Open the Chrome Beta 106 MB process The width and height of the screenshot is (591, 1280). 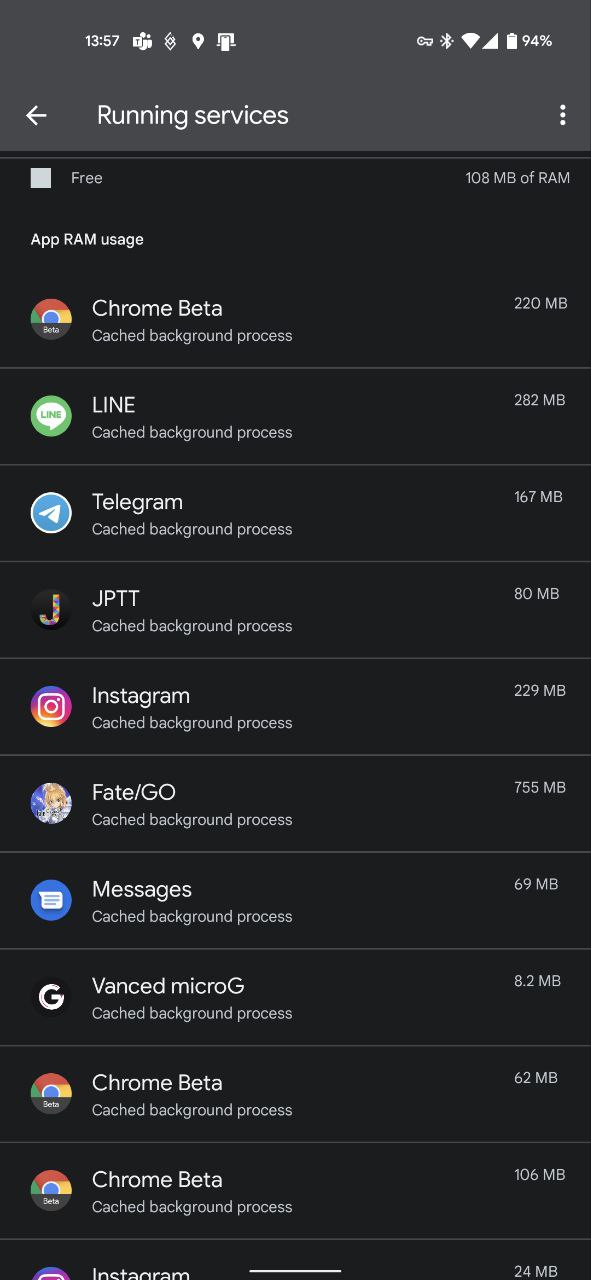click(x=295, y=1191)
